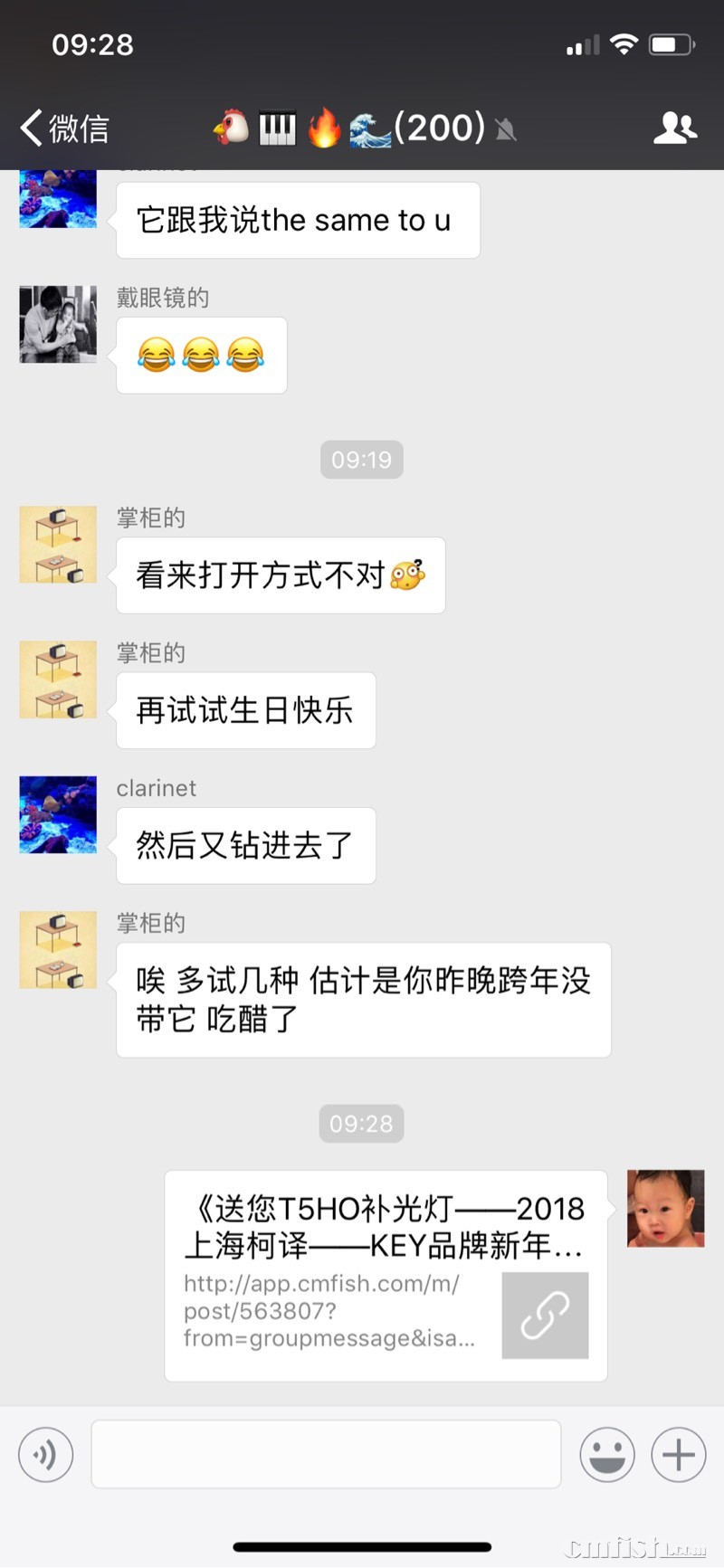Tap 戴眼镜的 profile avatar
This screenshot has width=724, height=1568.
[x=58, y=325]
